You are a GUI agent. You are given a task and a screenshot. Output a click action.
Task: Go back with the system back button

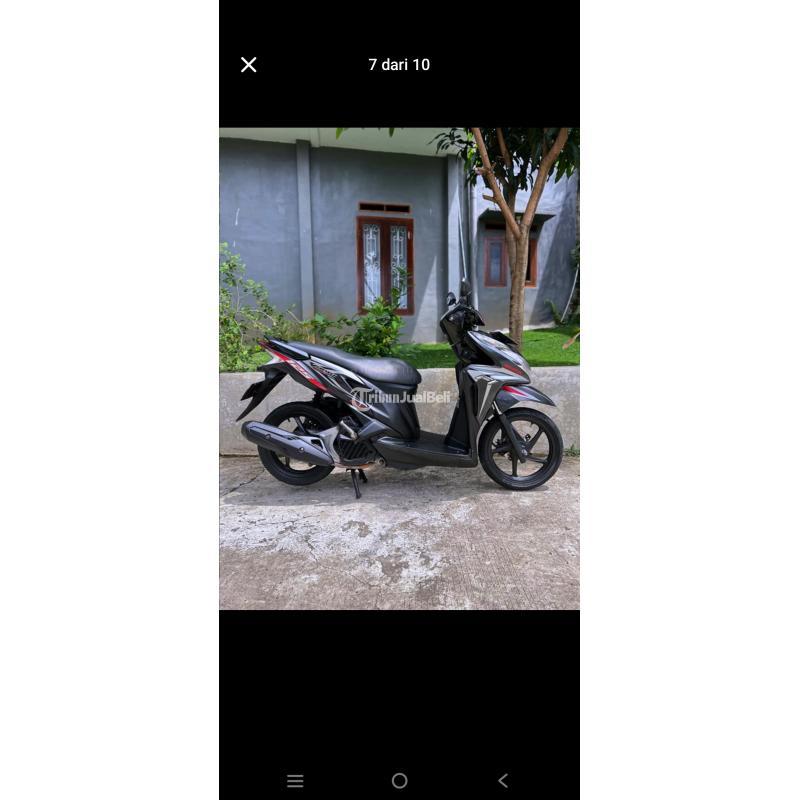[x=503, y=781]
